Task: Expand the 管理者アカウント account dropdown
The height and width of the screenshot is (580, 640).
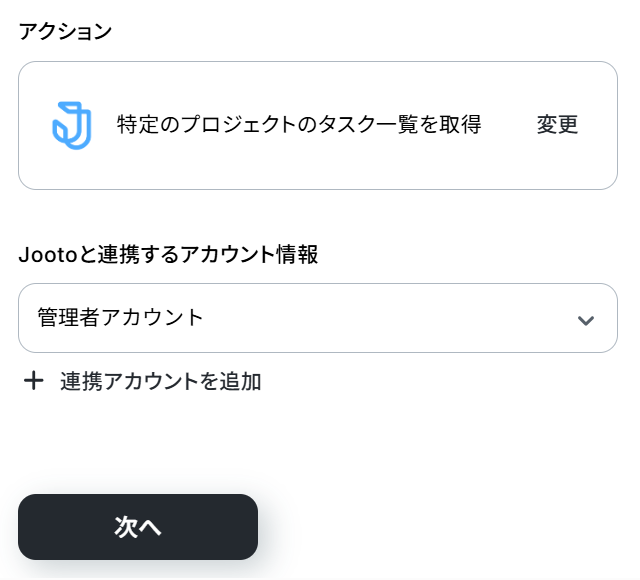Action: [x=318, y=318]
